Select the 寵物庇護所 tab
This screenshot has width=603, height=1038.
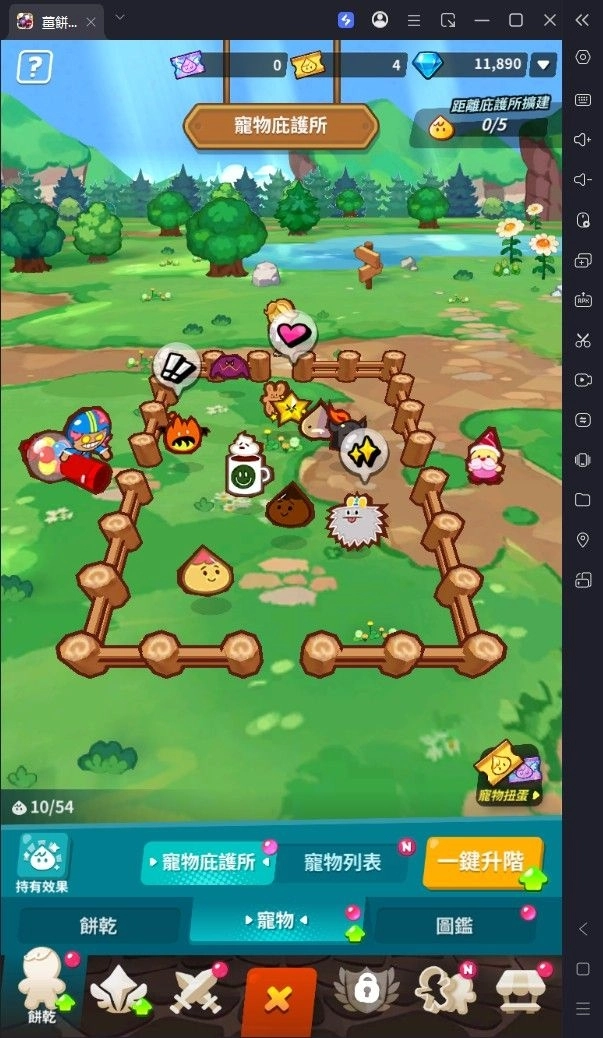[x=209, y=863]
